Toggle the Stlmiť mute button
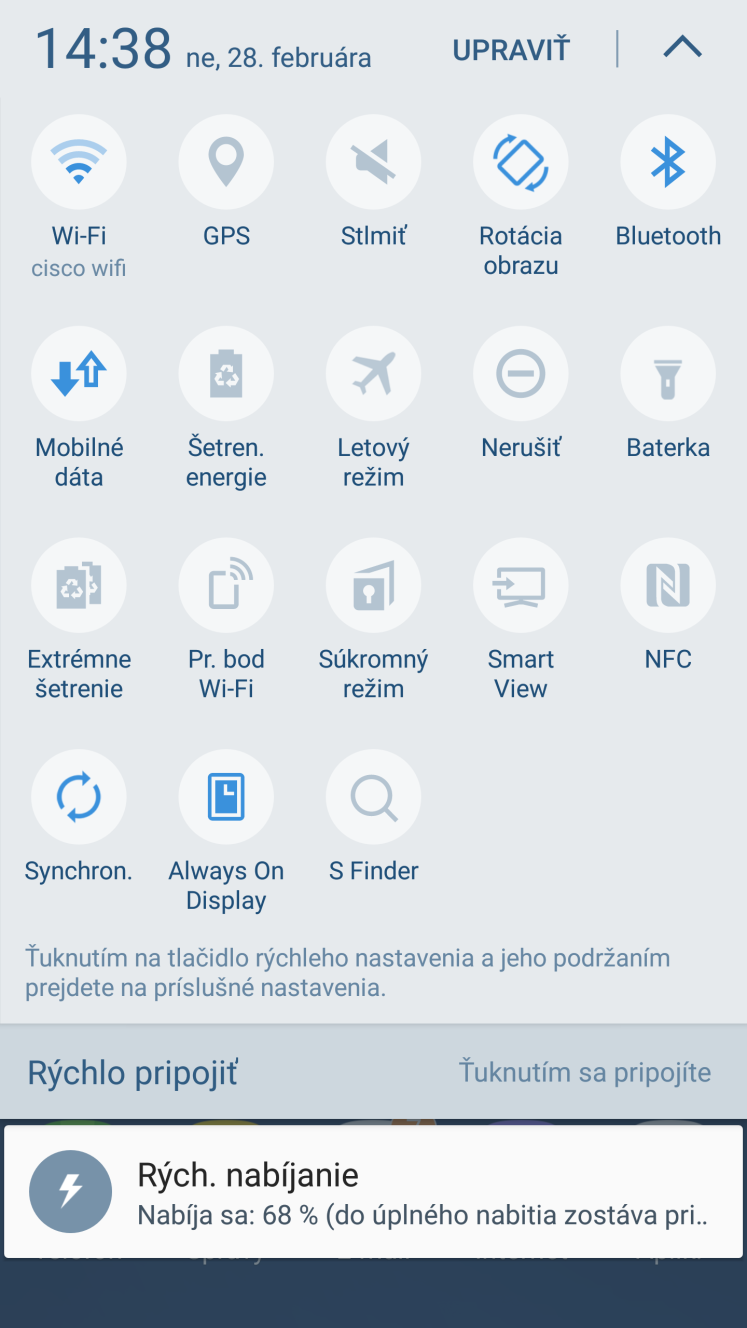Viewport: 747px width, 1328px height. pos(373,162)
